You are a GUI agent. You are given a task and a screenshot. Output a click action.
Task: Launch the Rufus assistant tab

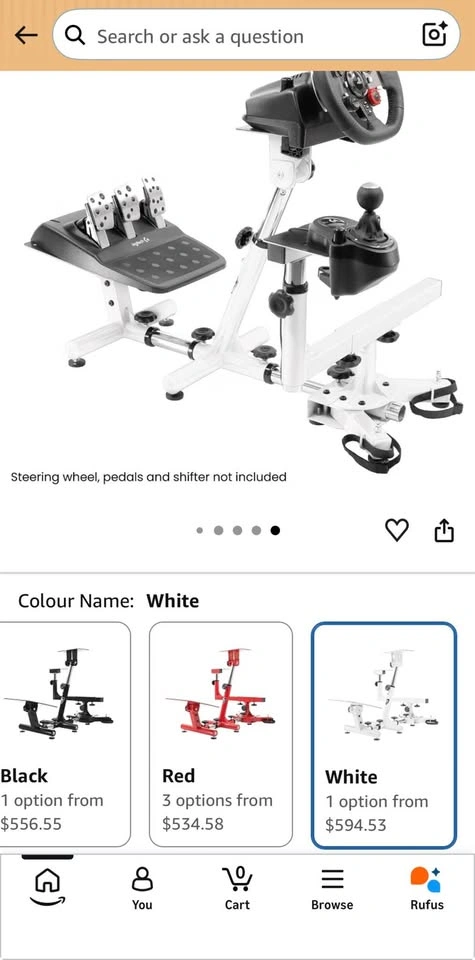(x=427, y=888)
